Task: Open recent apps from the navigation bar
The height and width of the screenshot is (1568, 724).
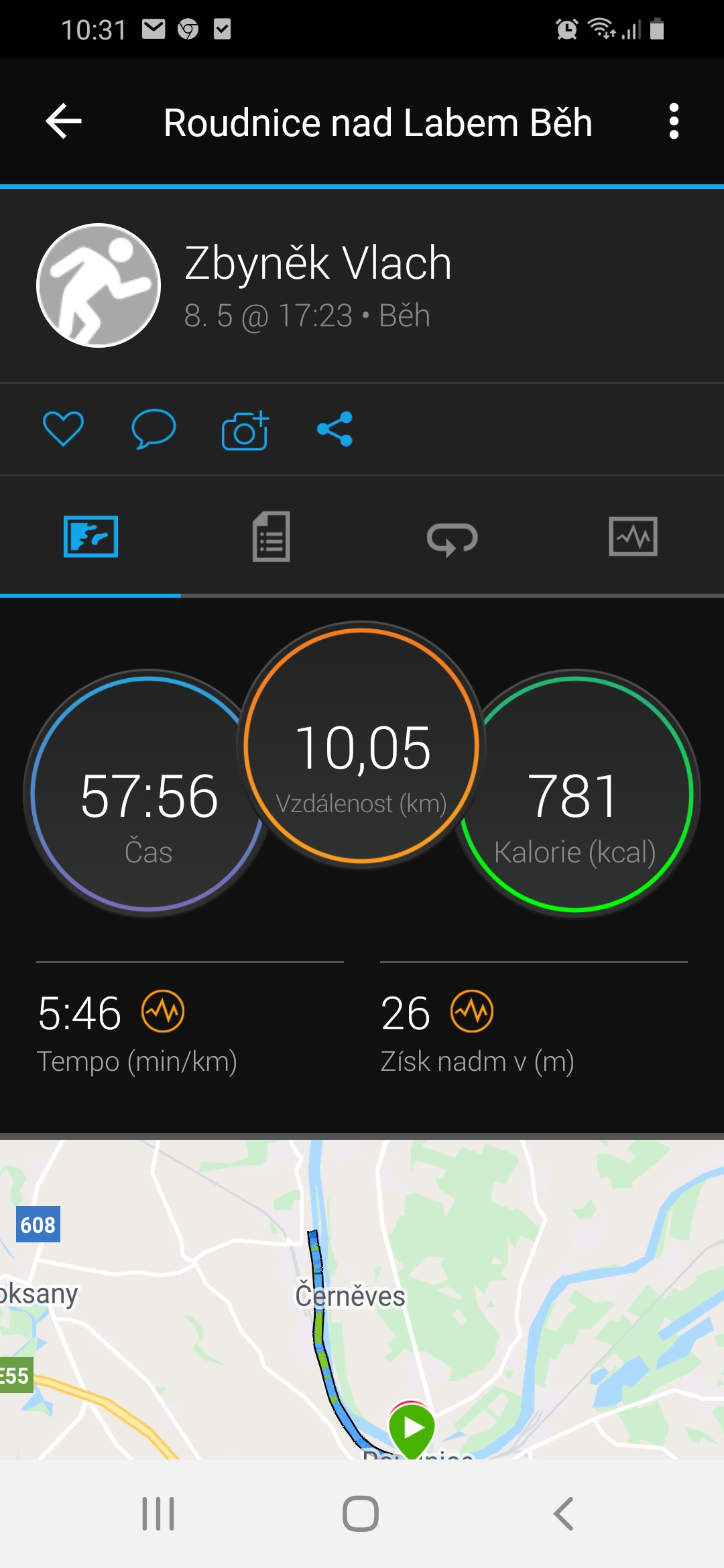Action: (x=158, y=1514)
